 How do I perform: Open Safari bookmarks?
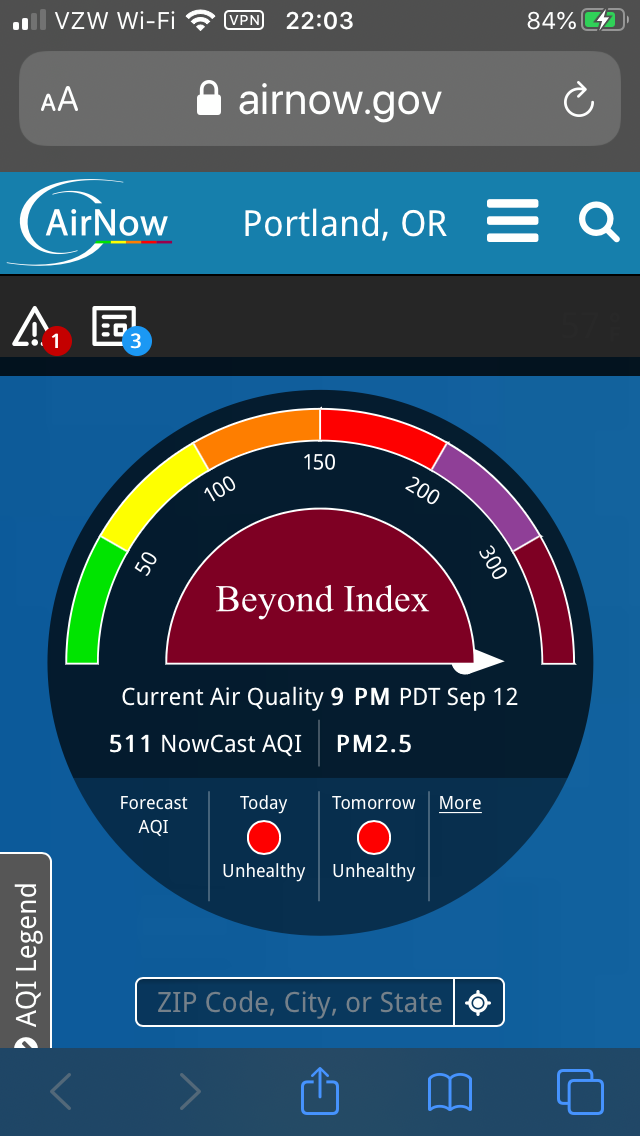click(449, 1092)
